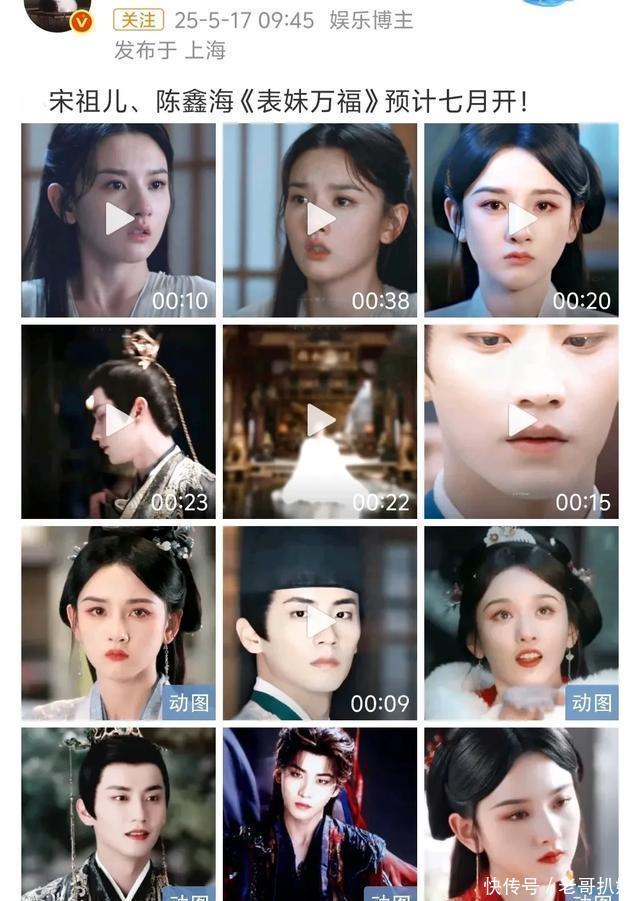Open the 00:09 video tile
Viewport: 640px width, 901px height.
pyautogui.click(x=320, y=622)
